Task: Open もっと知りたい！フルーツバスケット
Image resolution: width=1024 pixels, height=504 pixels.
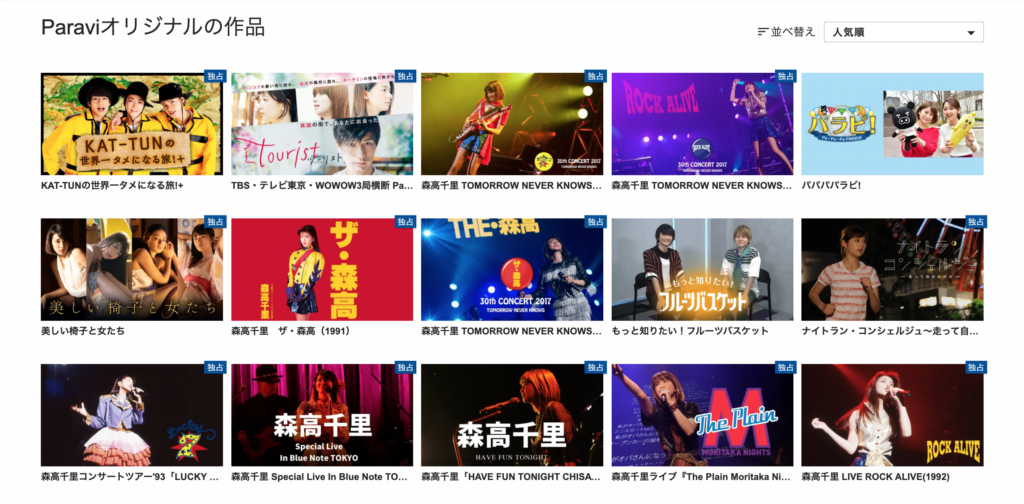Action: pos(702,270)
